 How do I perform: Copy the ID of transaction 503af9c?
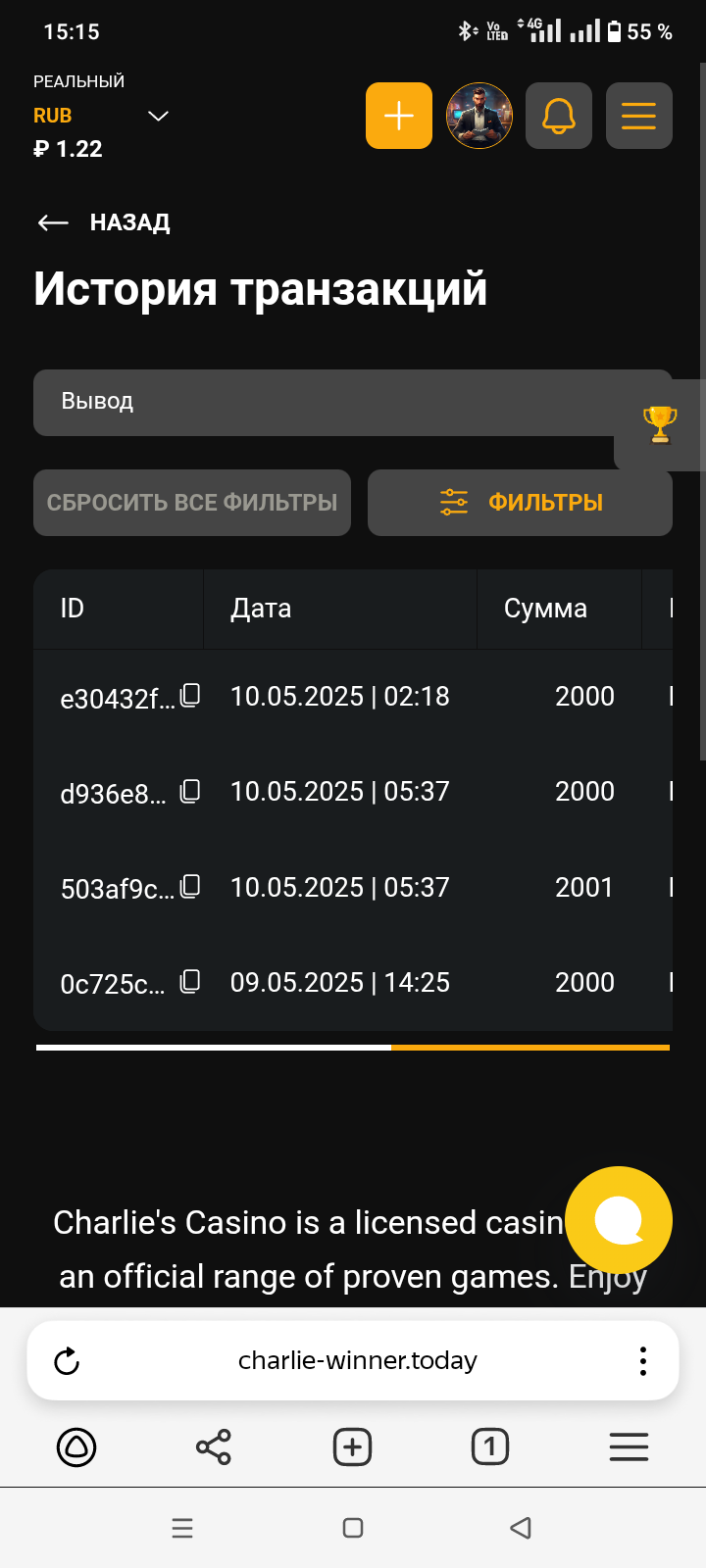click(191, 886)
